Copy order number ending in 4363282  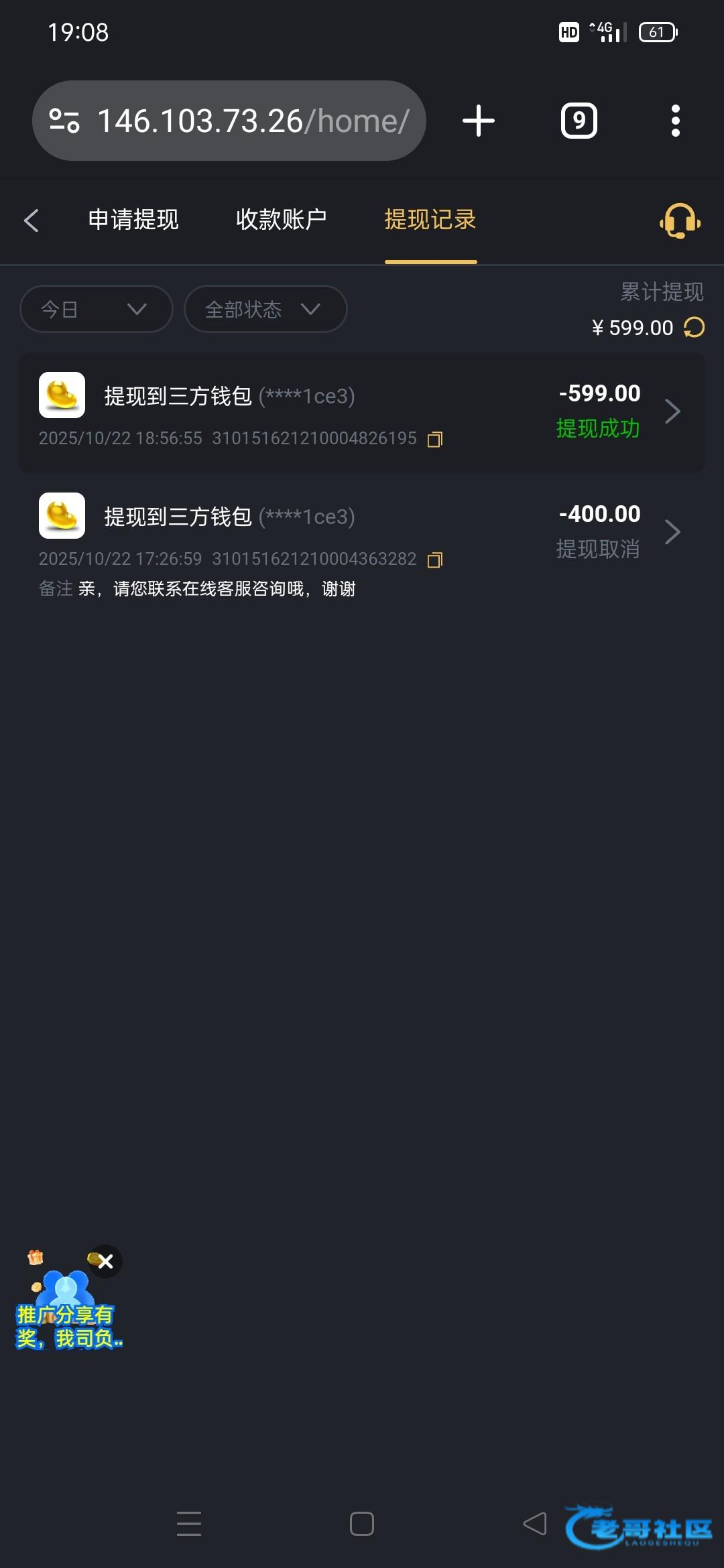click(x=435, y=560)
